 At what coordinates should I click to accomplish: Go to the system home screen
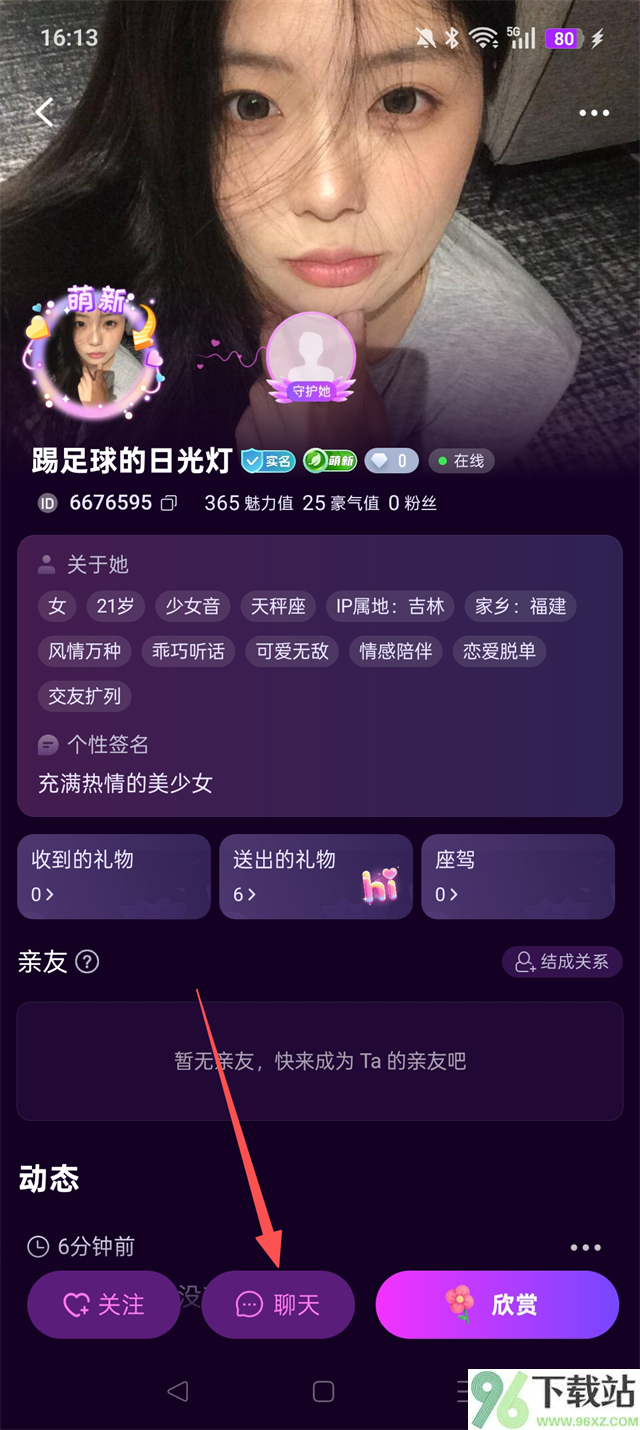[323, 1390]
